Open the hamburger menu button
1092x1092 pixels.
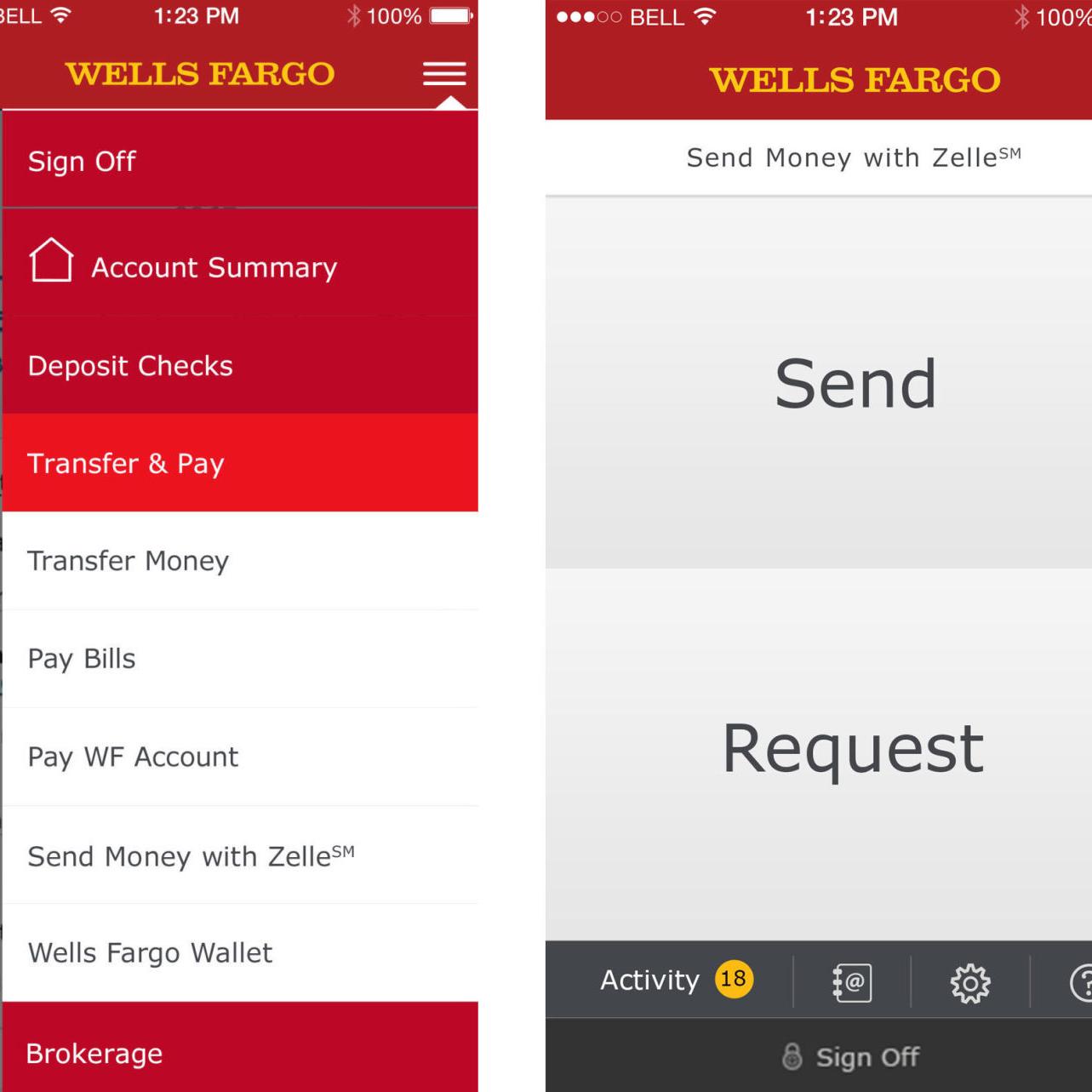point(444,74)
